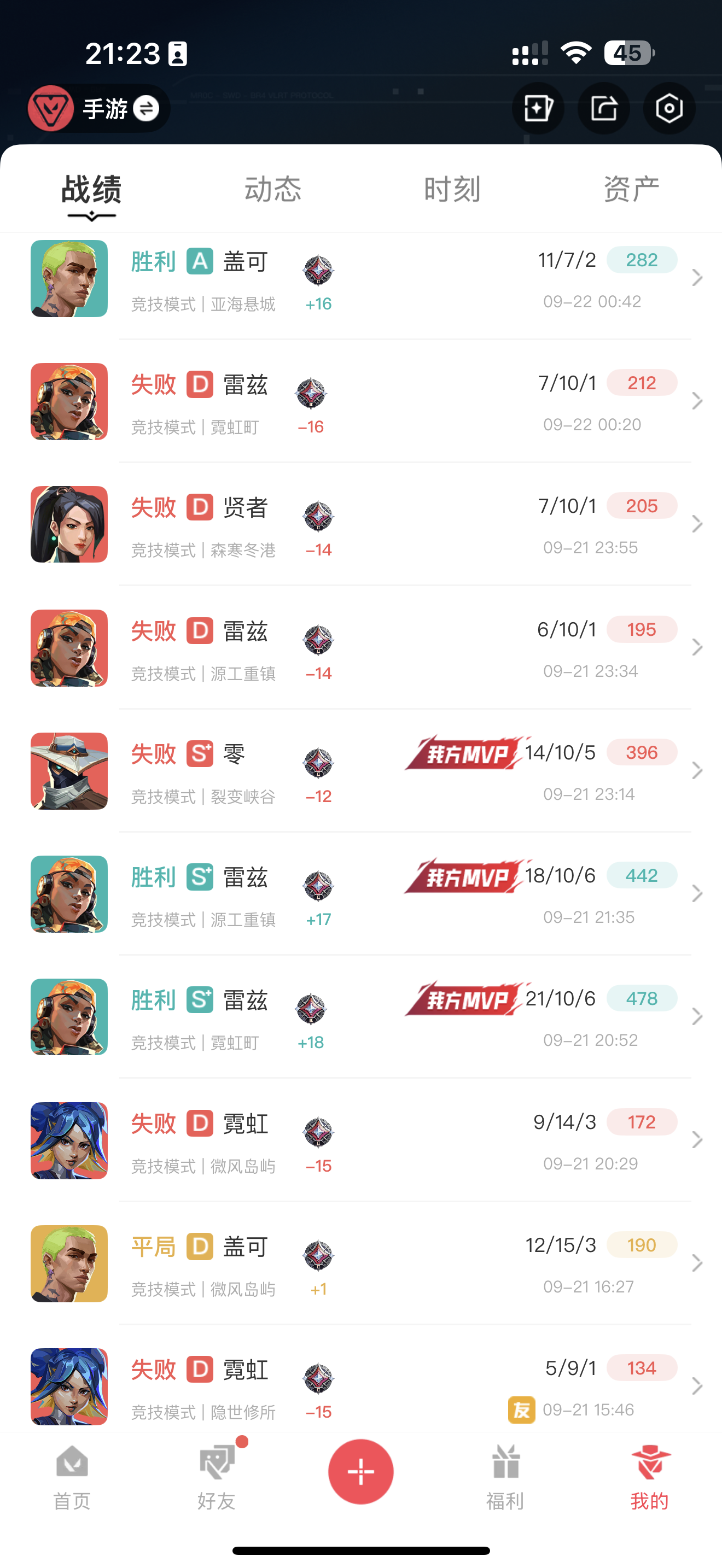Open the share icon at the top right
Image resolution: width=722 pixels, height=1568 pixels.
click(x=603, y=108)
